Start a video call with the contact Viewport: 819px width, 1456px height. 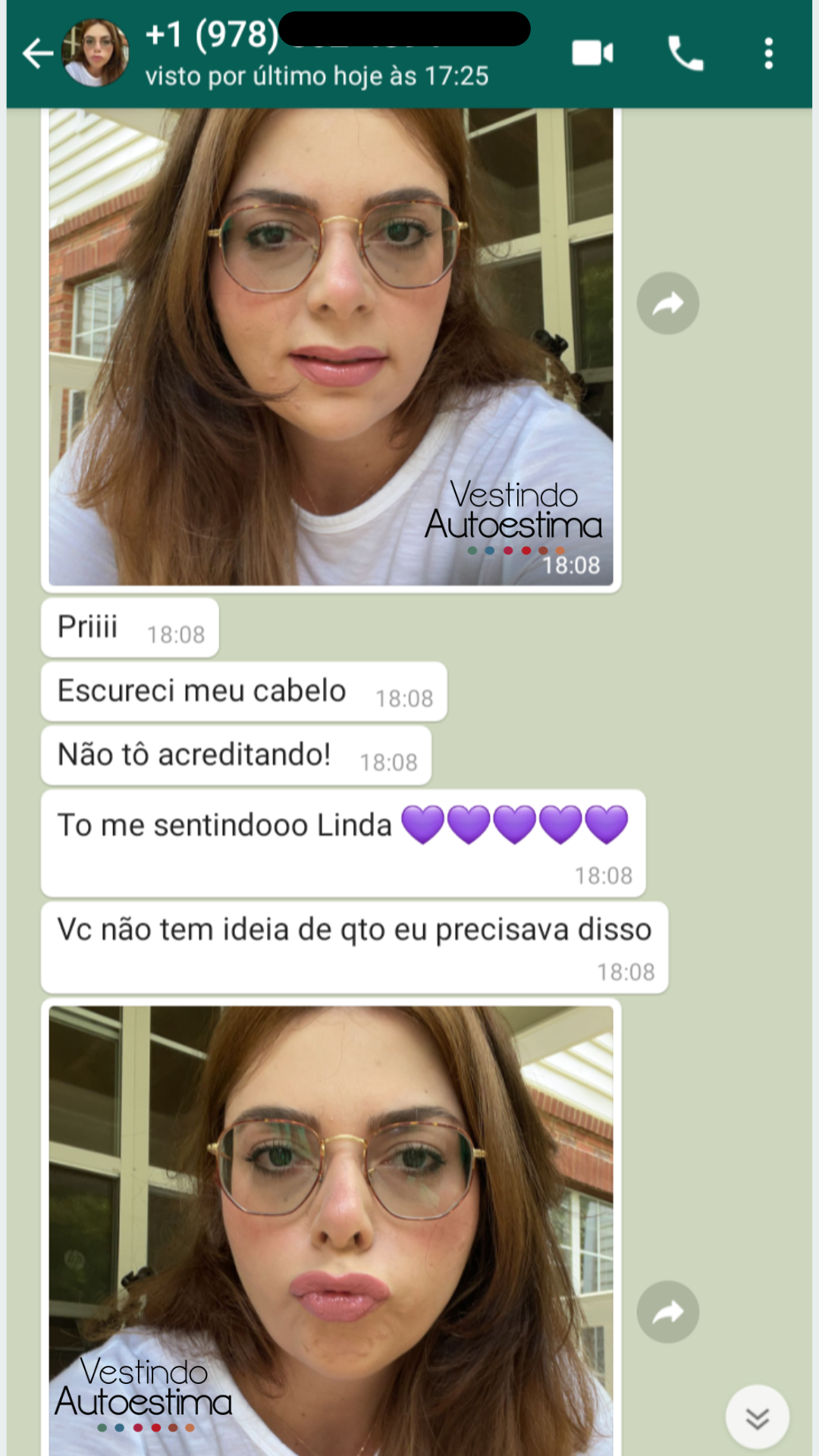pos(594,52)
